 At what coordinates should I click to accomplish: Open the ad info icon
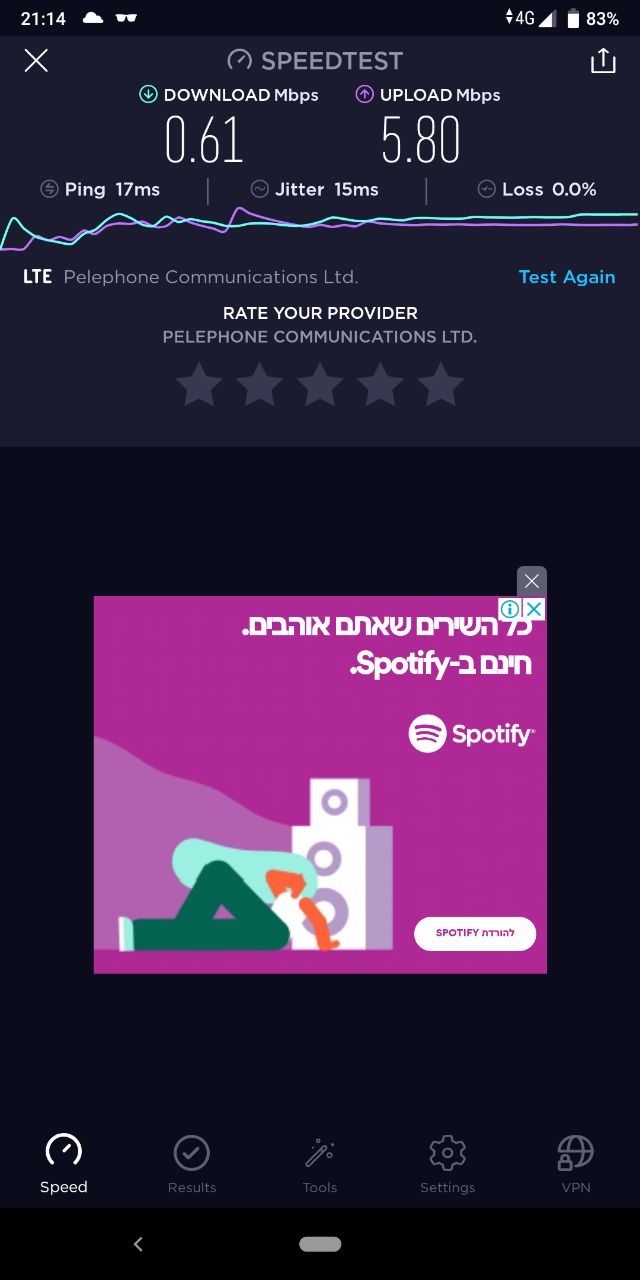[x=509, y=609]
